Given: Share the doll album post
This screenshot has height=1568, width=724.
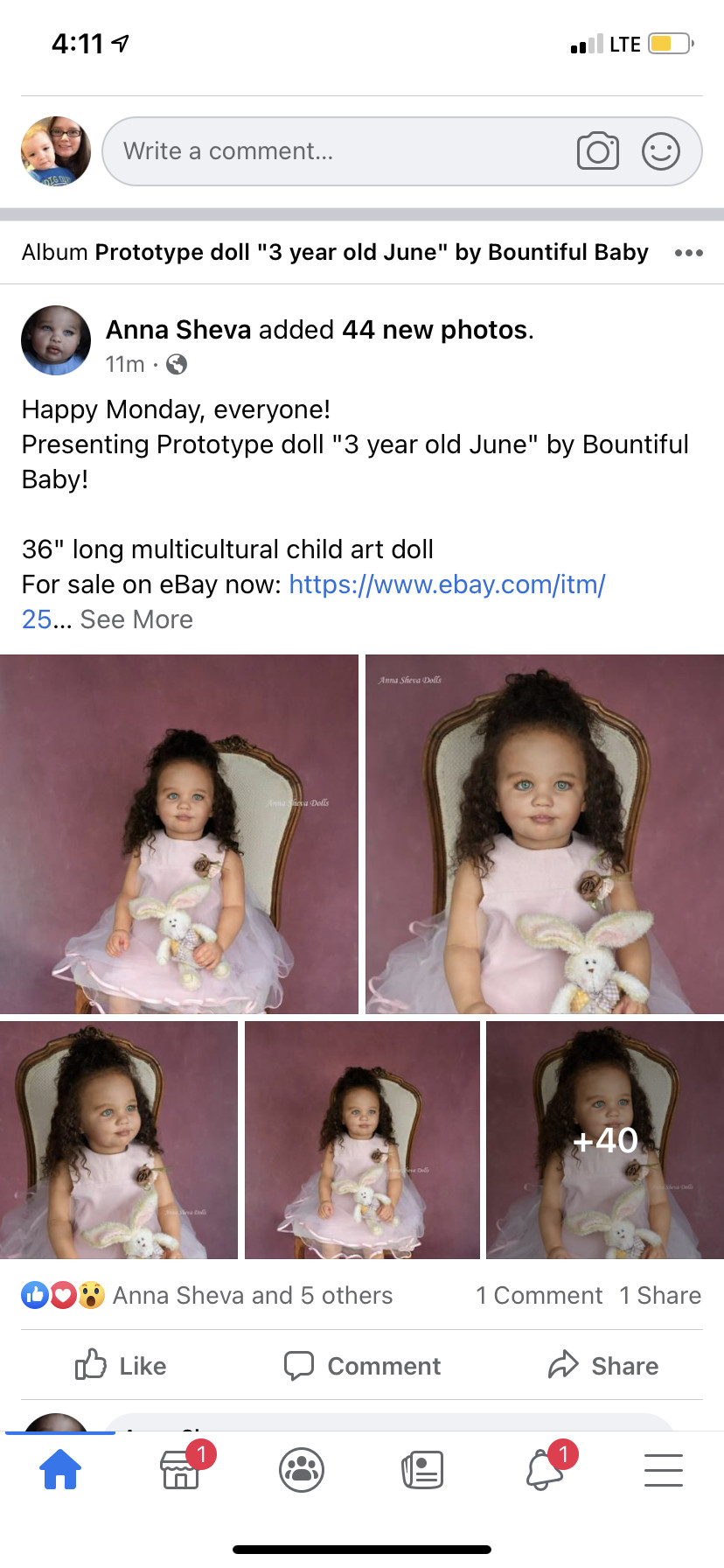Looking at the screenshot, I should click(603, 1366).
